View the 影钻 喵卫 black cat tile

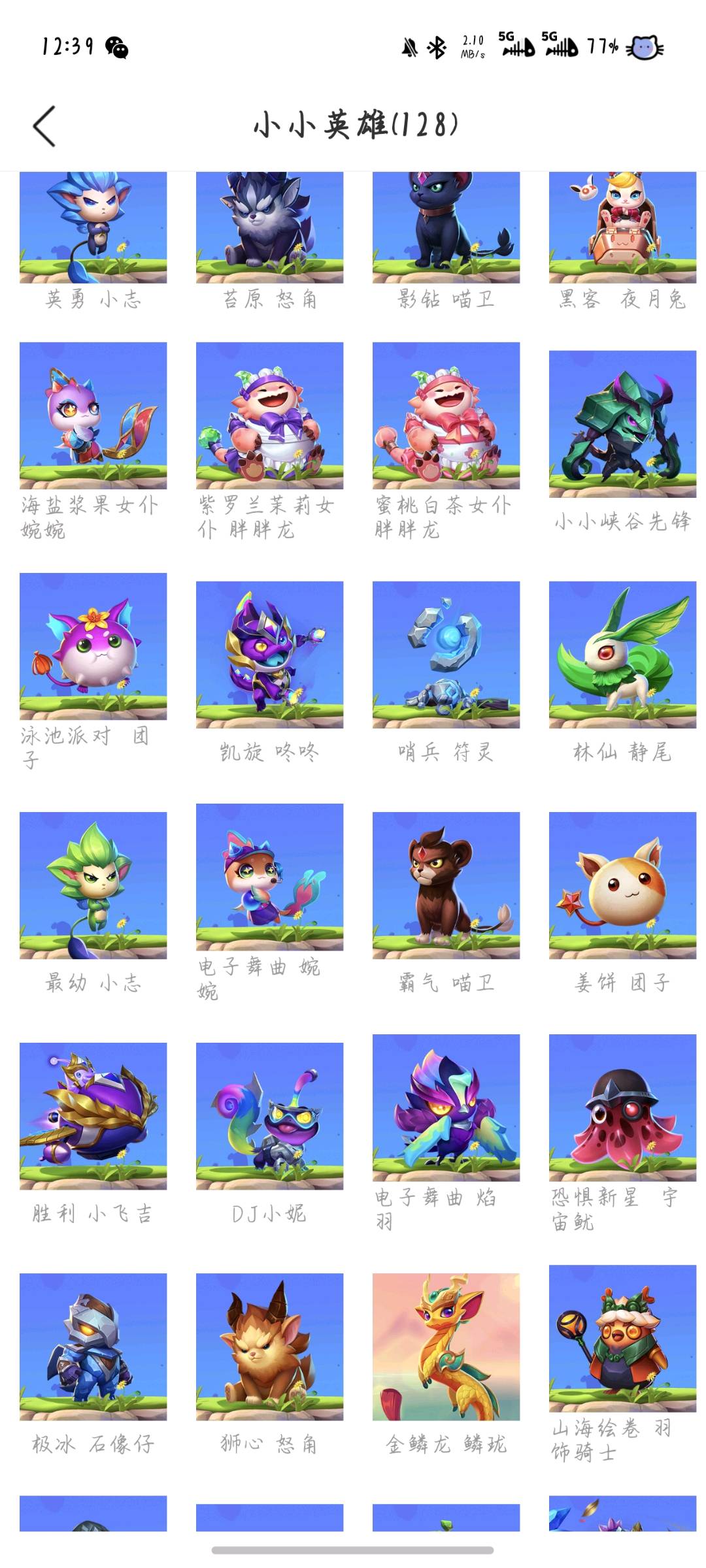pos(446,229)
